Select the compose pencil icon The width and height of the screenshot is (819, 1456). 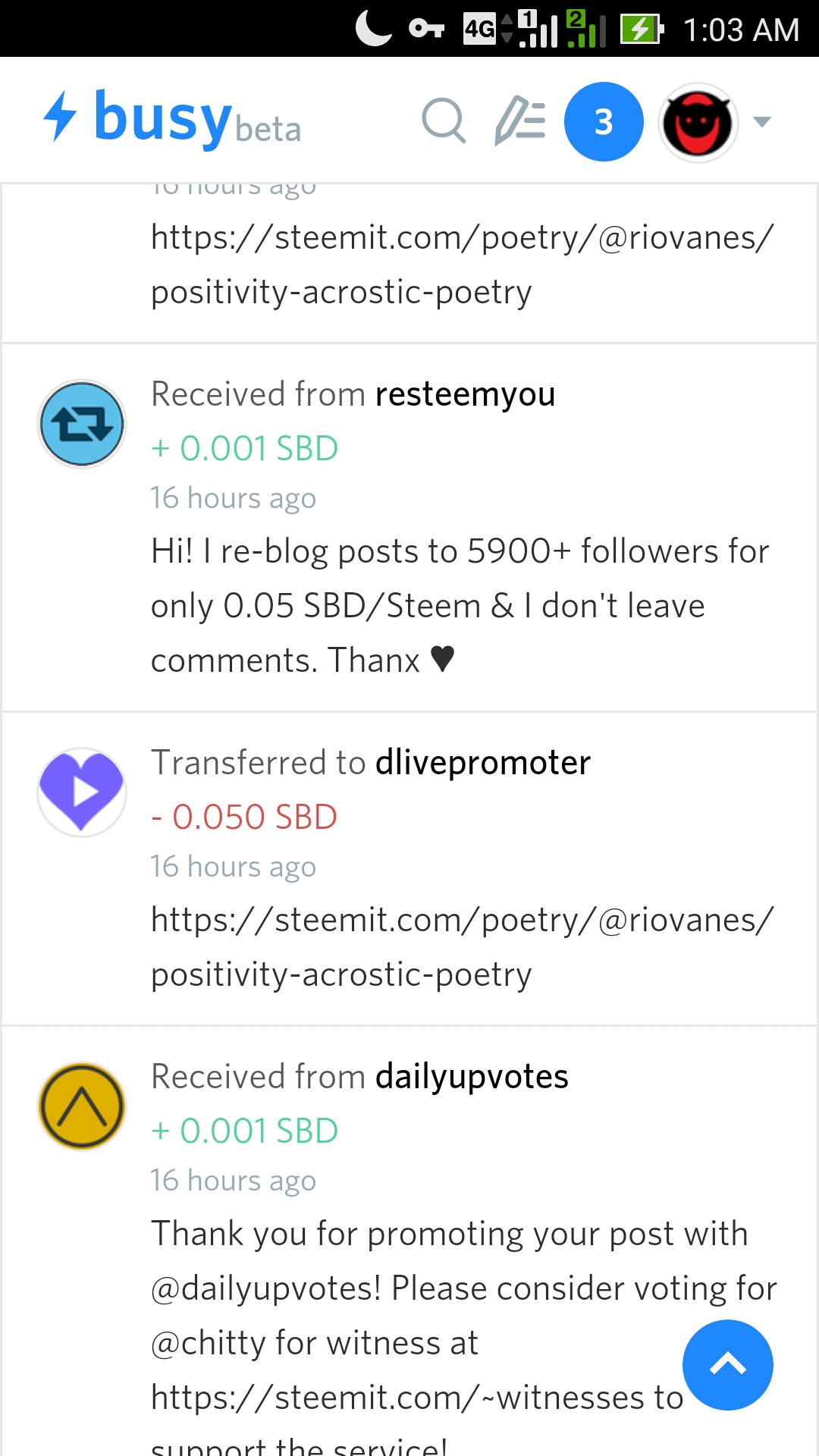521,121
